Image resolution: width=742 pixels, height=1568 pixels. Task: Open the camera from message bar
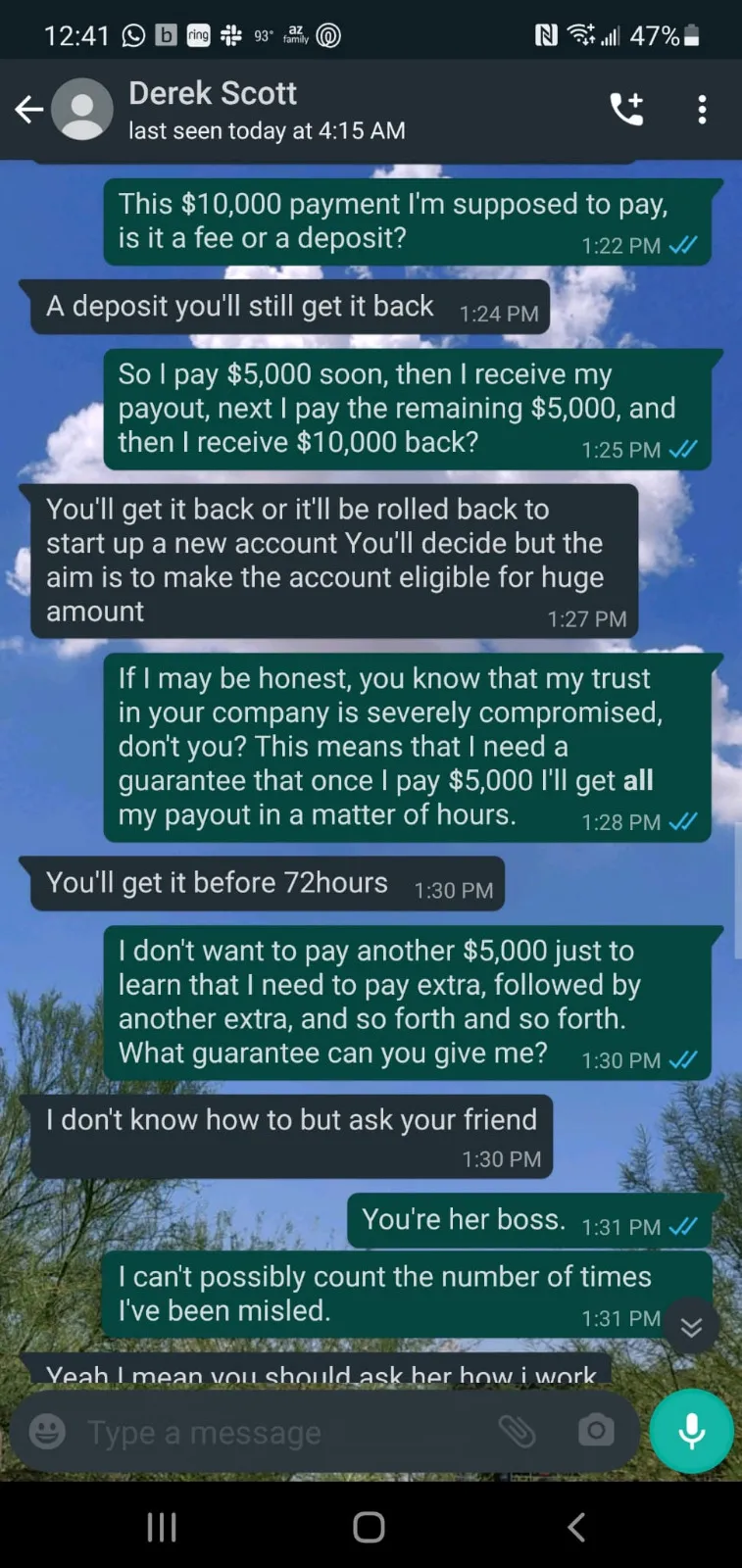point(596,1432)
